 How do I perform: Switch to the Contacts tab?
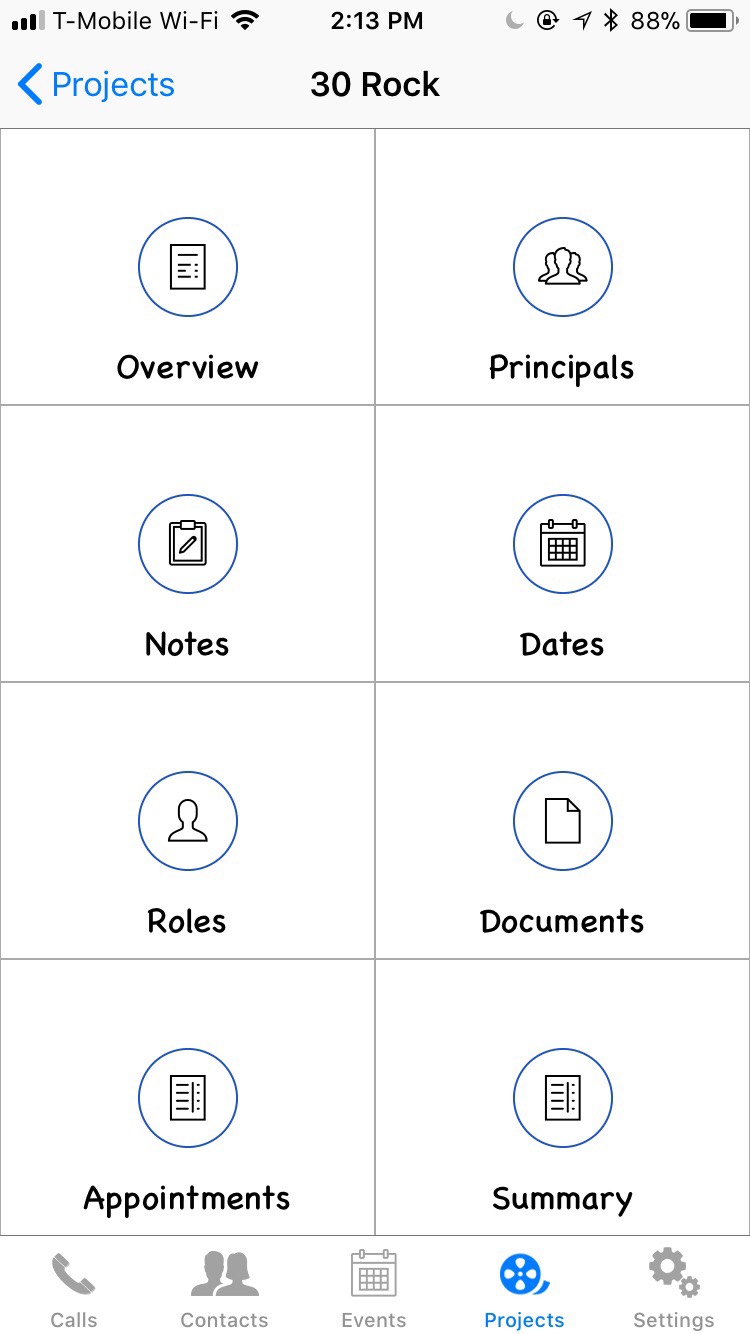pos(224,1288)
